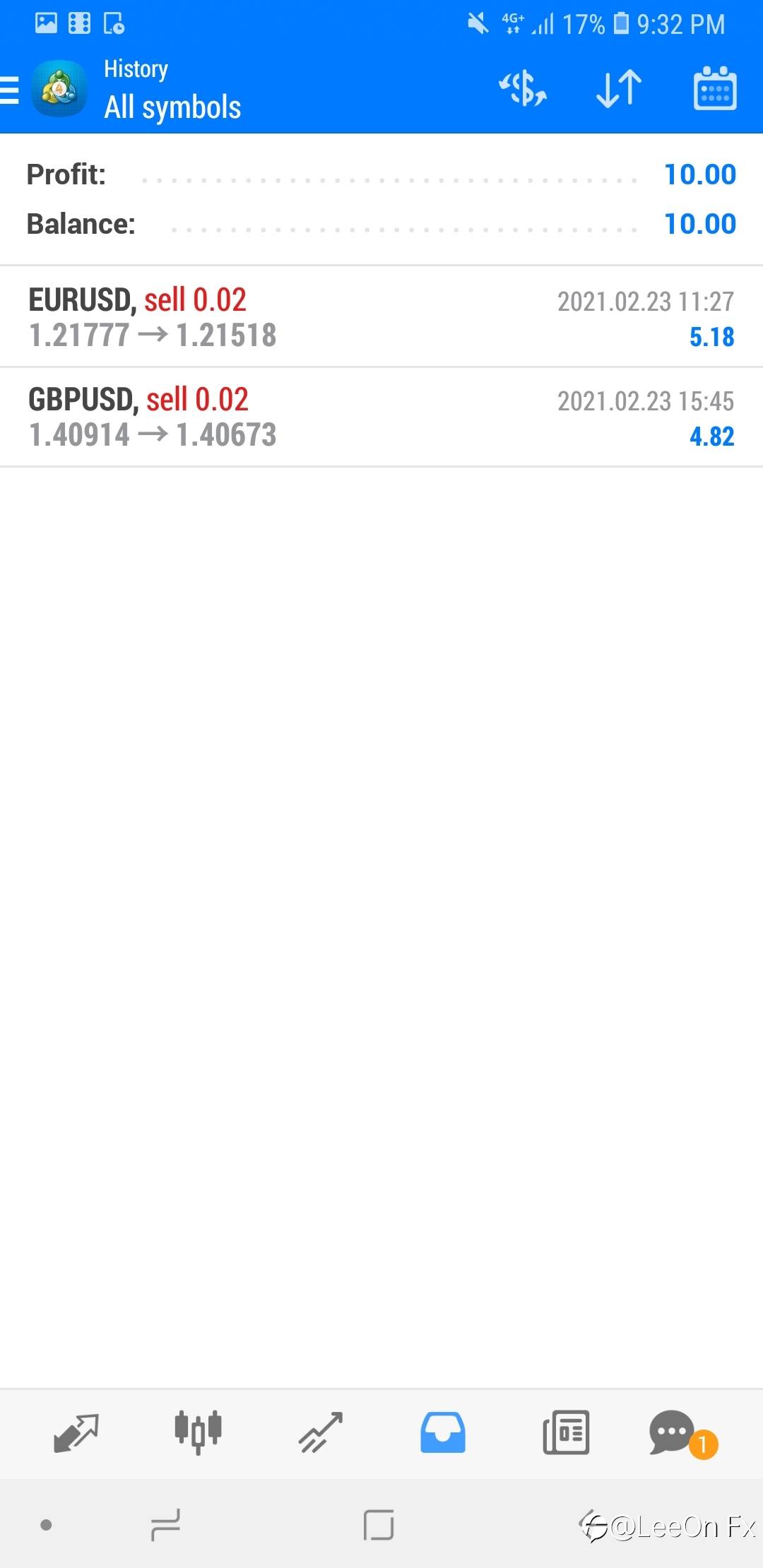Switch to the Quotes tab

(76, 1433)
